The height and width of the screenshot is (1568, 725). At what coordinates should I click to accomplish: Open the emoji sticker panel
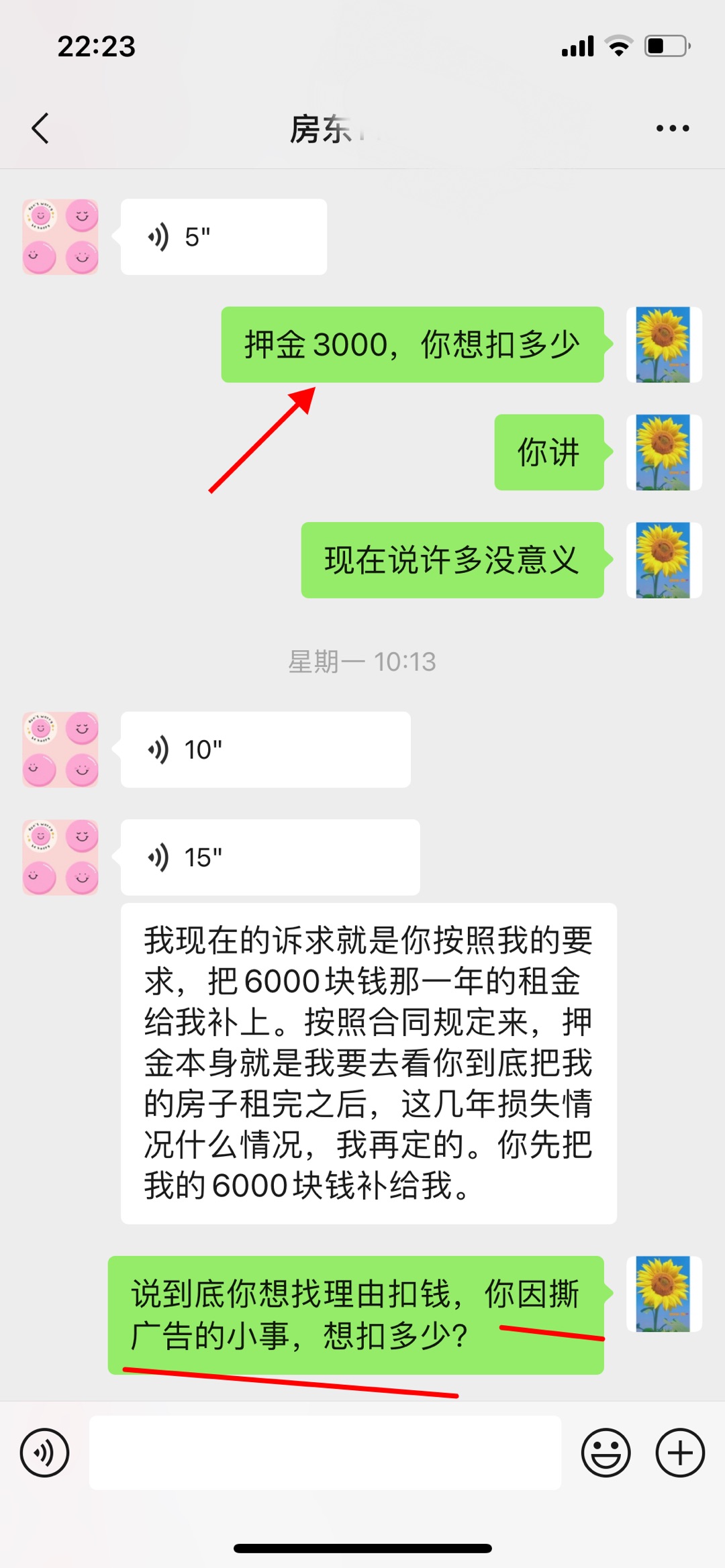606,1453
